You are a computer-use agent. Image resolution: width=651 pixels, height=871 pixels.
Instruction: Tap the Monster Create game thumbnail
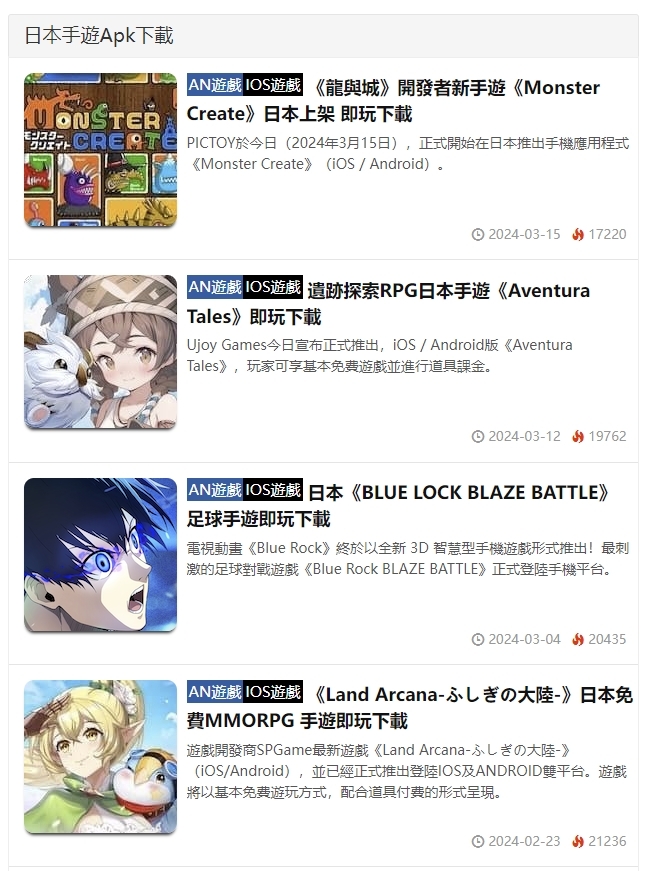point(100,150)
